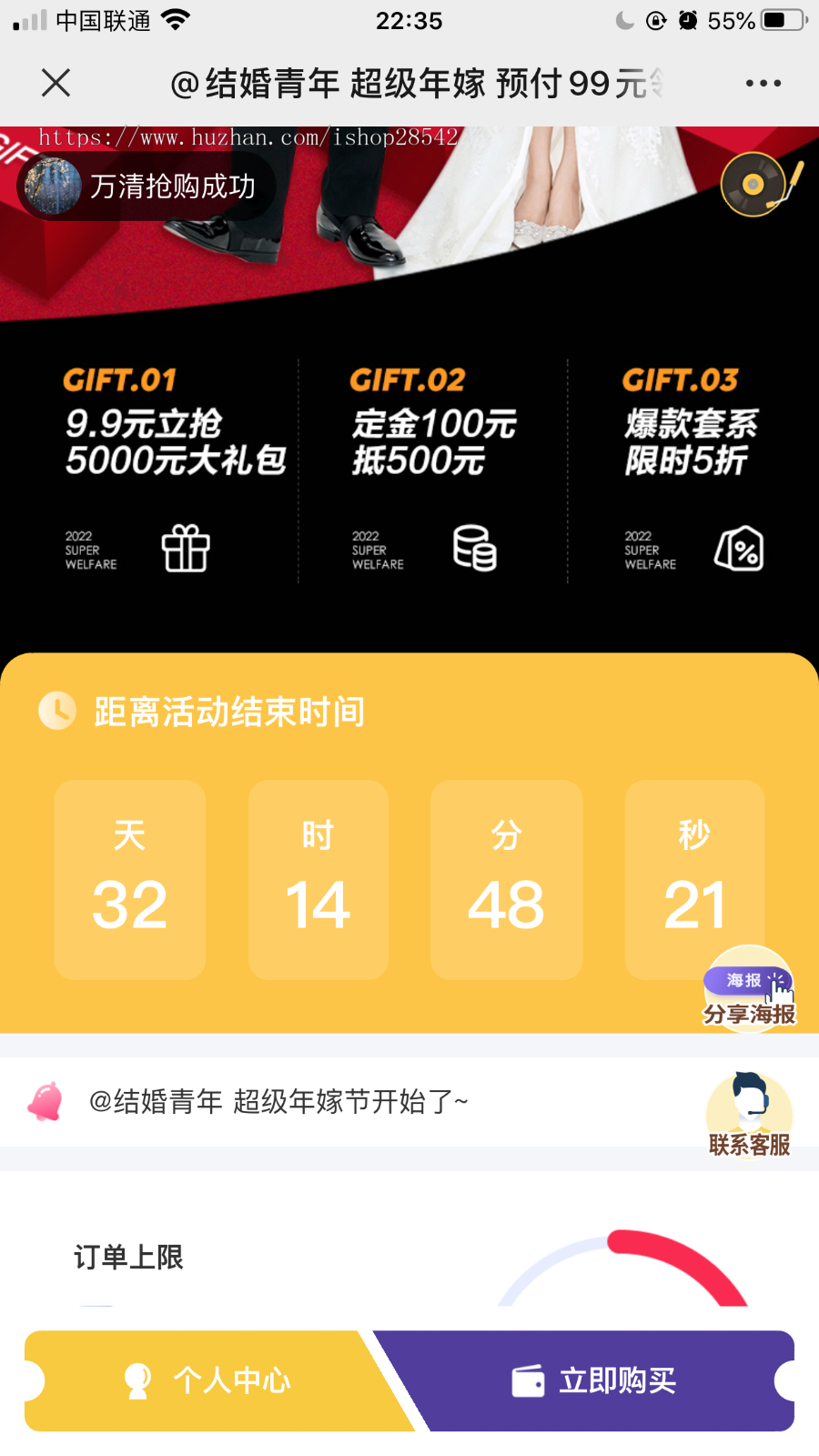Click the person icon inside 个人中心 button
Screen dimensions: 819x1456
coord(136,1380)
